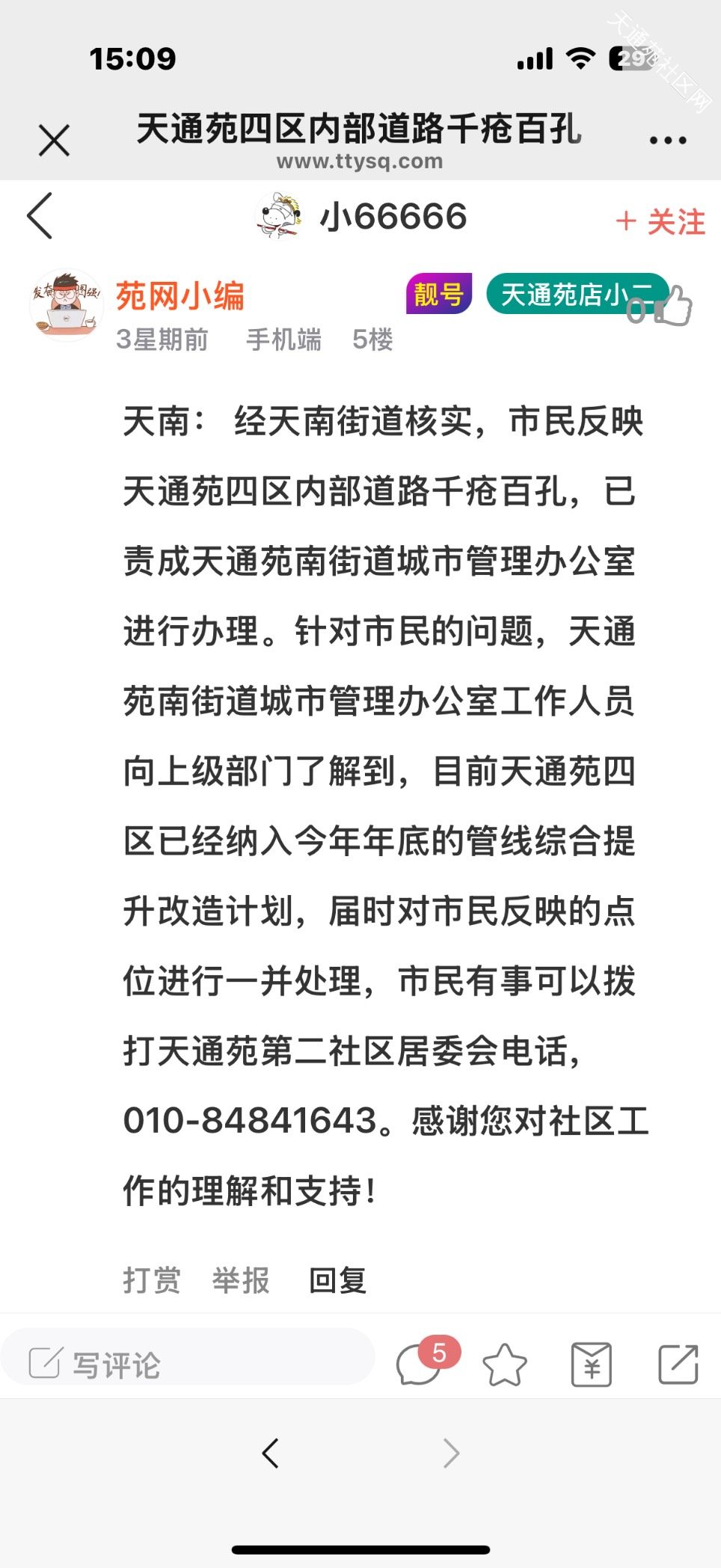Open 苑网小编's profile name
The height and width of the screenshot is (1568, 721).
click(x=180, y=296)
